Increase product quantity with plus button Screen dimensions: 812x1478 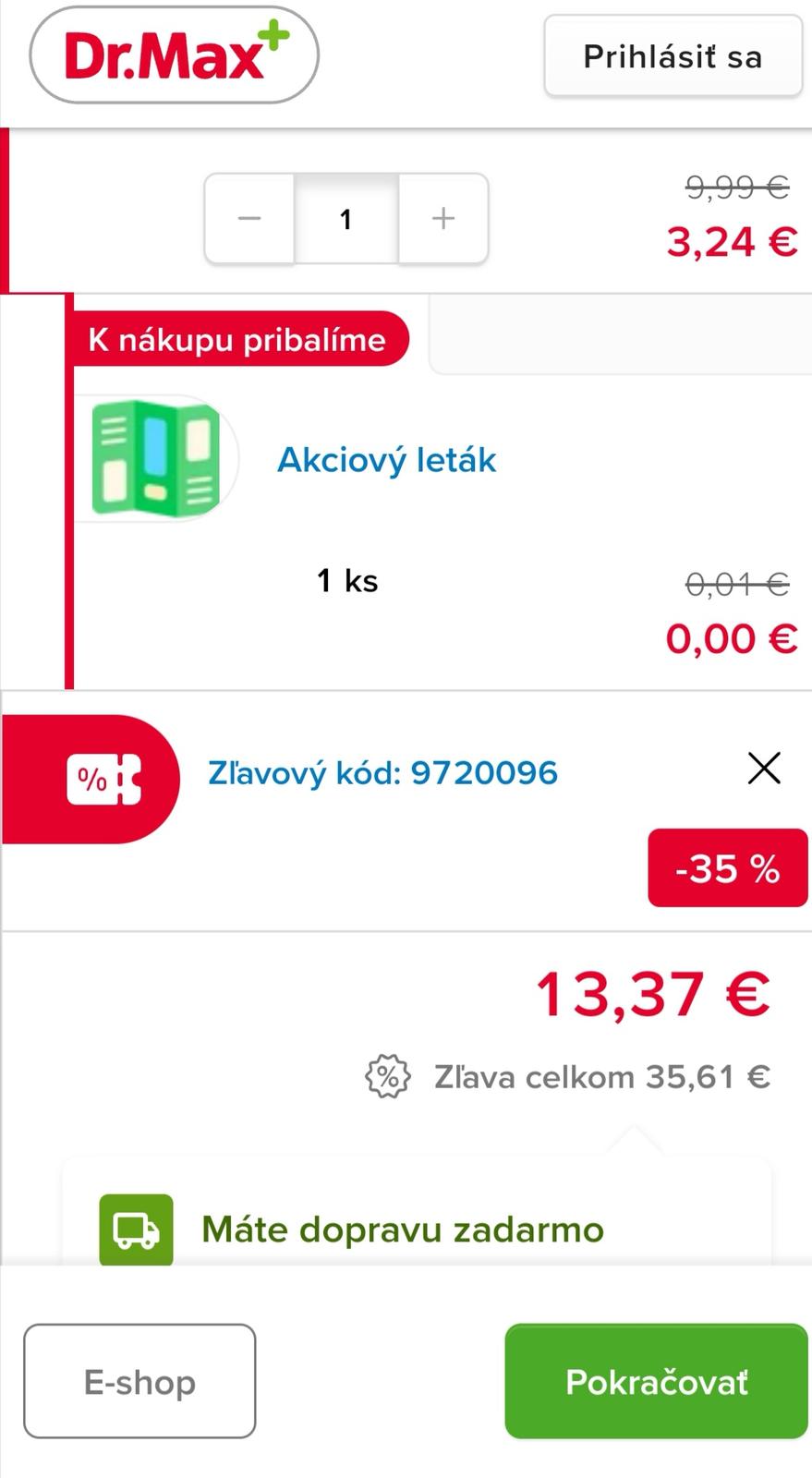(443, 219)
